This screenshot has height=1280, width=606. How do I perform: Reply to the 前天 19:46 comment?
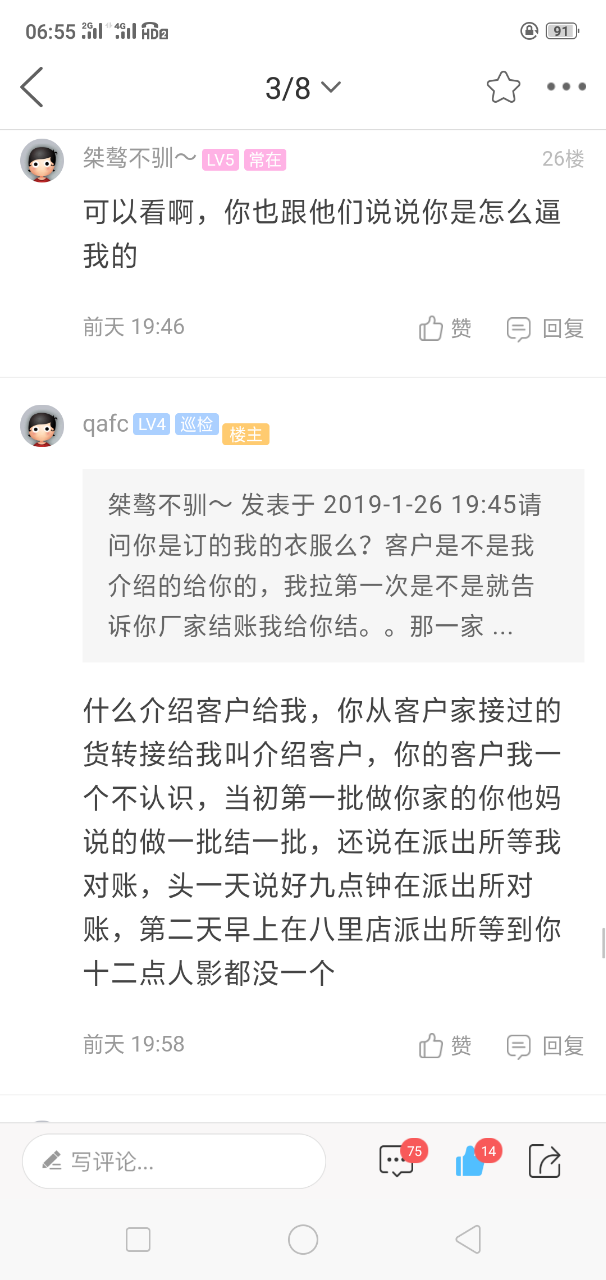[545, 328]
